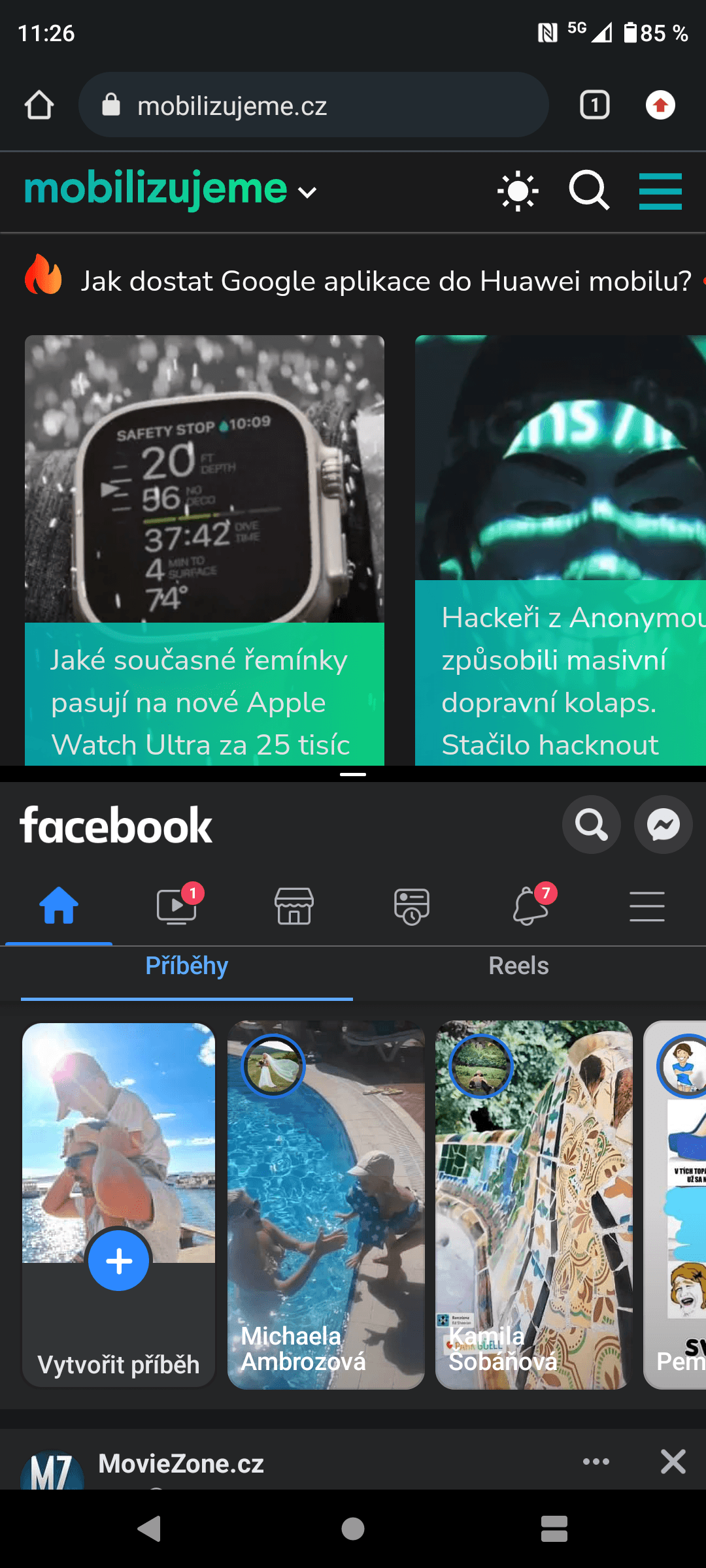Check the Facebook notifications bell
706x1568 pixels.
point(530,906)
